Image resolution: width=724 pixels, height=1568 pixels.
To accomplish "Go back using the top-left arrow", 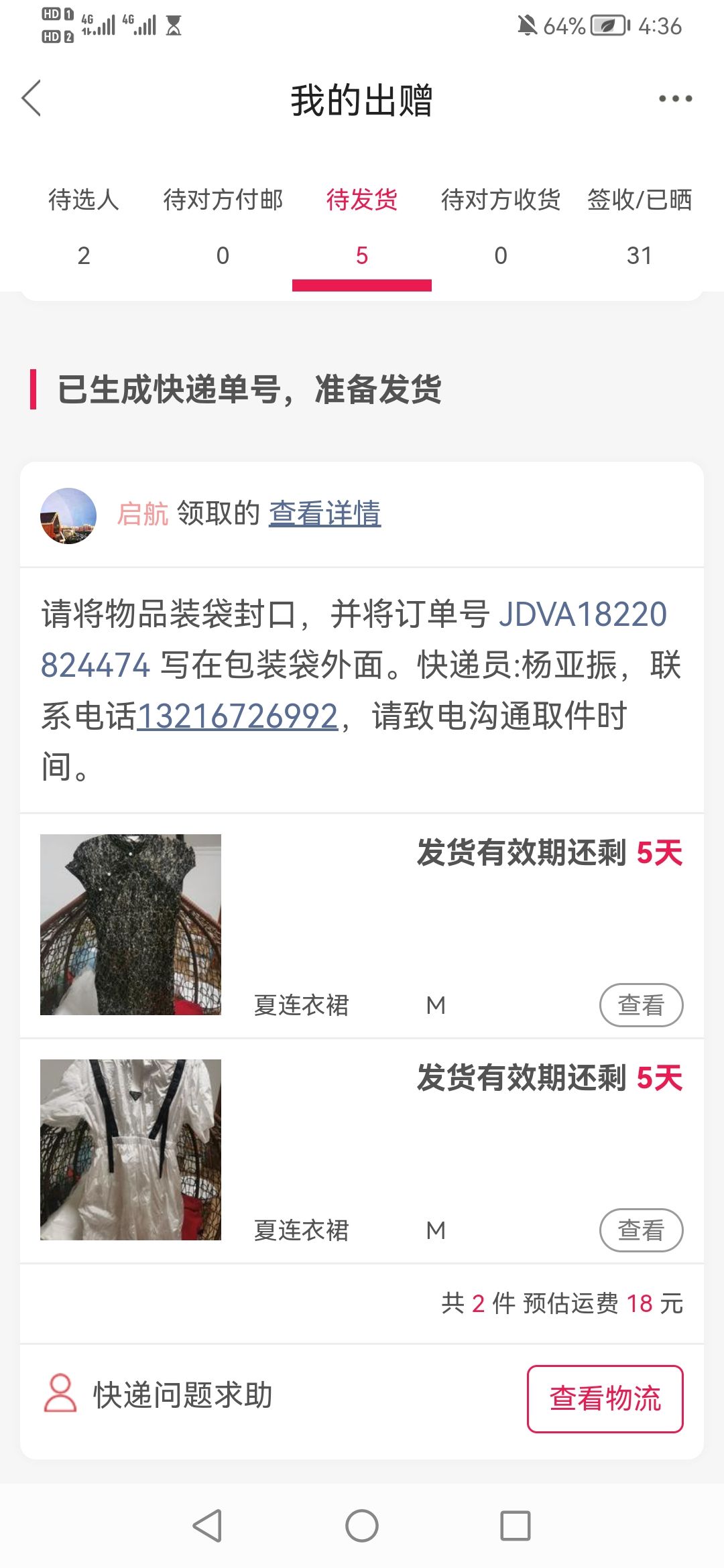I will [32, 99].
